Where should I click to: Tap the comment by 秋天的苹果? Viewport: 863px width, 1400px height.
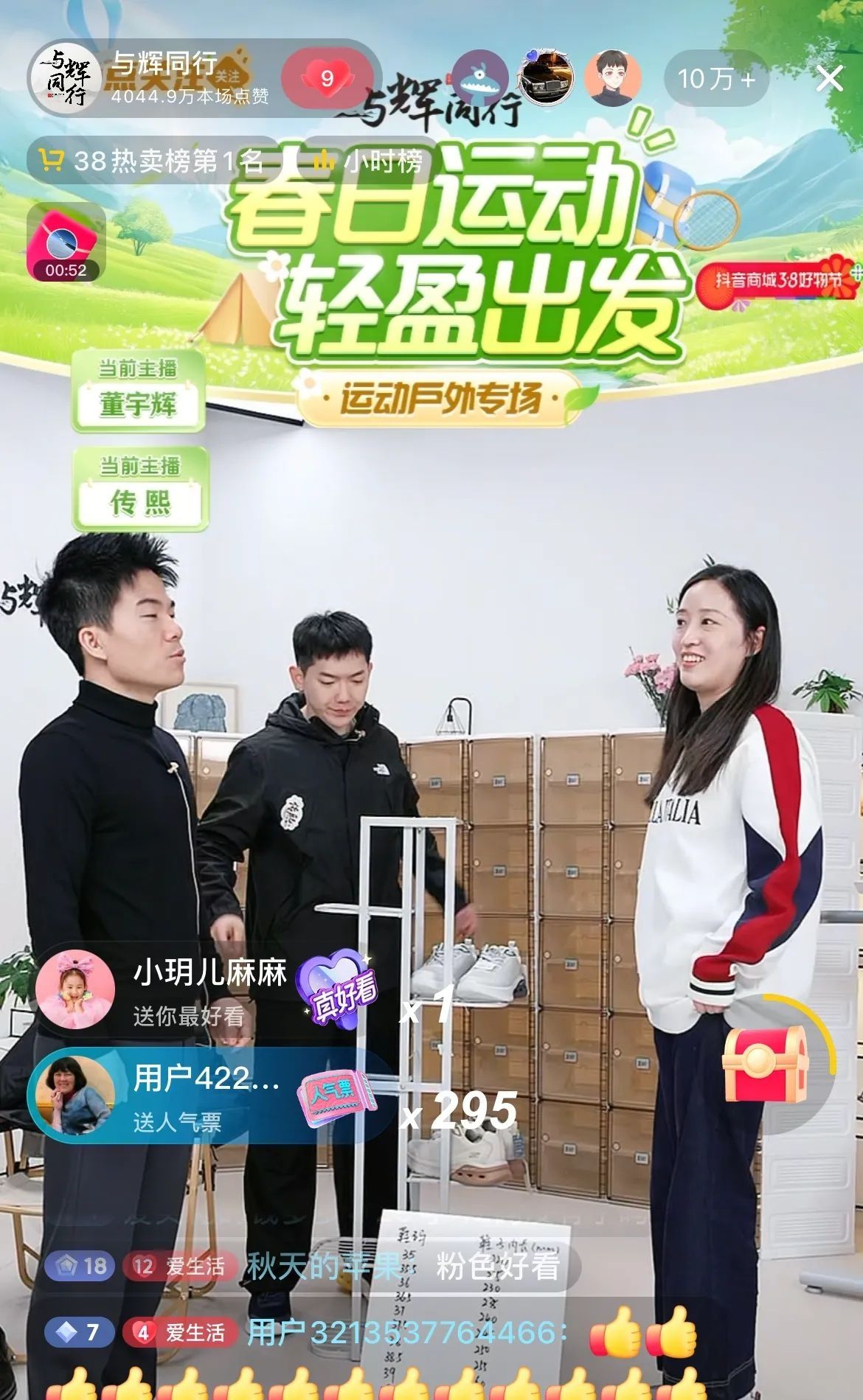point(402,1267)
